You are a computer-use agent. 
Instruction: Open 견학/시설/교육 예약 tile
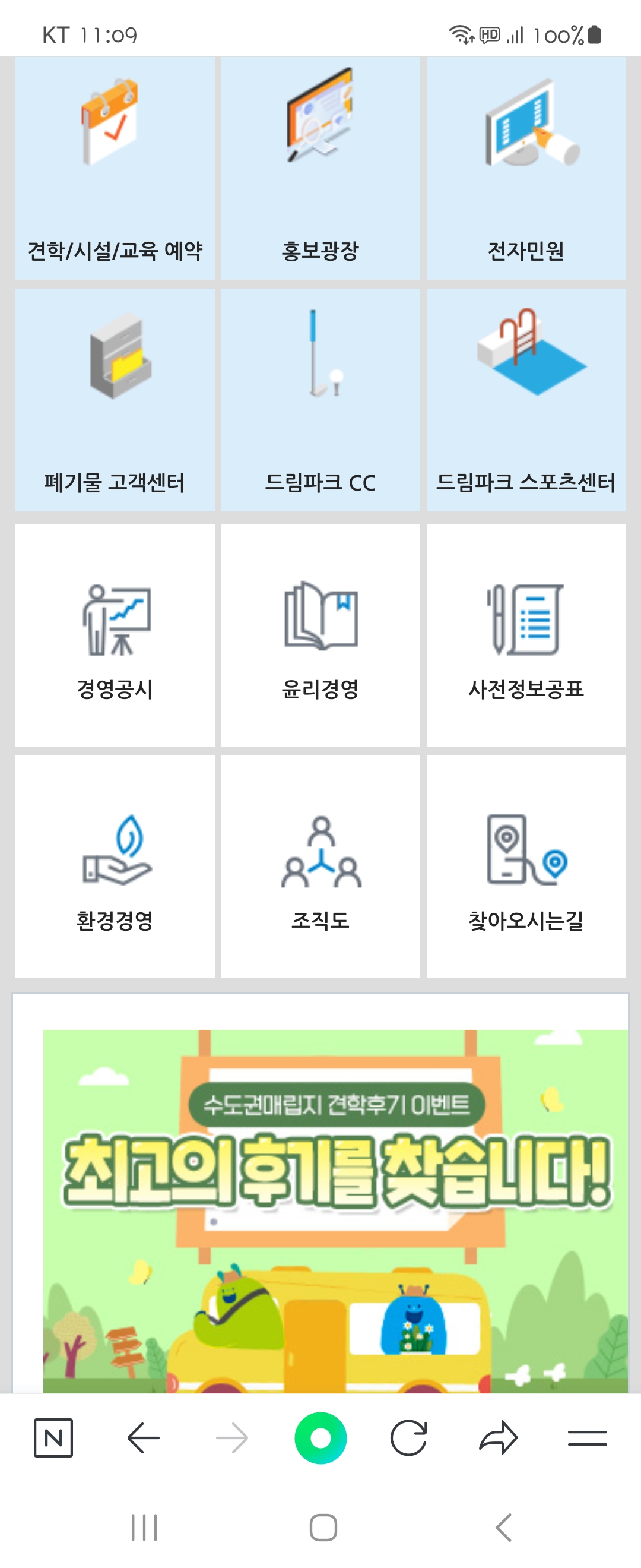tap(115, 169)
